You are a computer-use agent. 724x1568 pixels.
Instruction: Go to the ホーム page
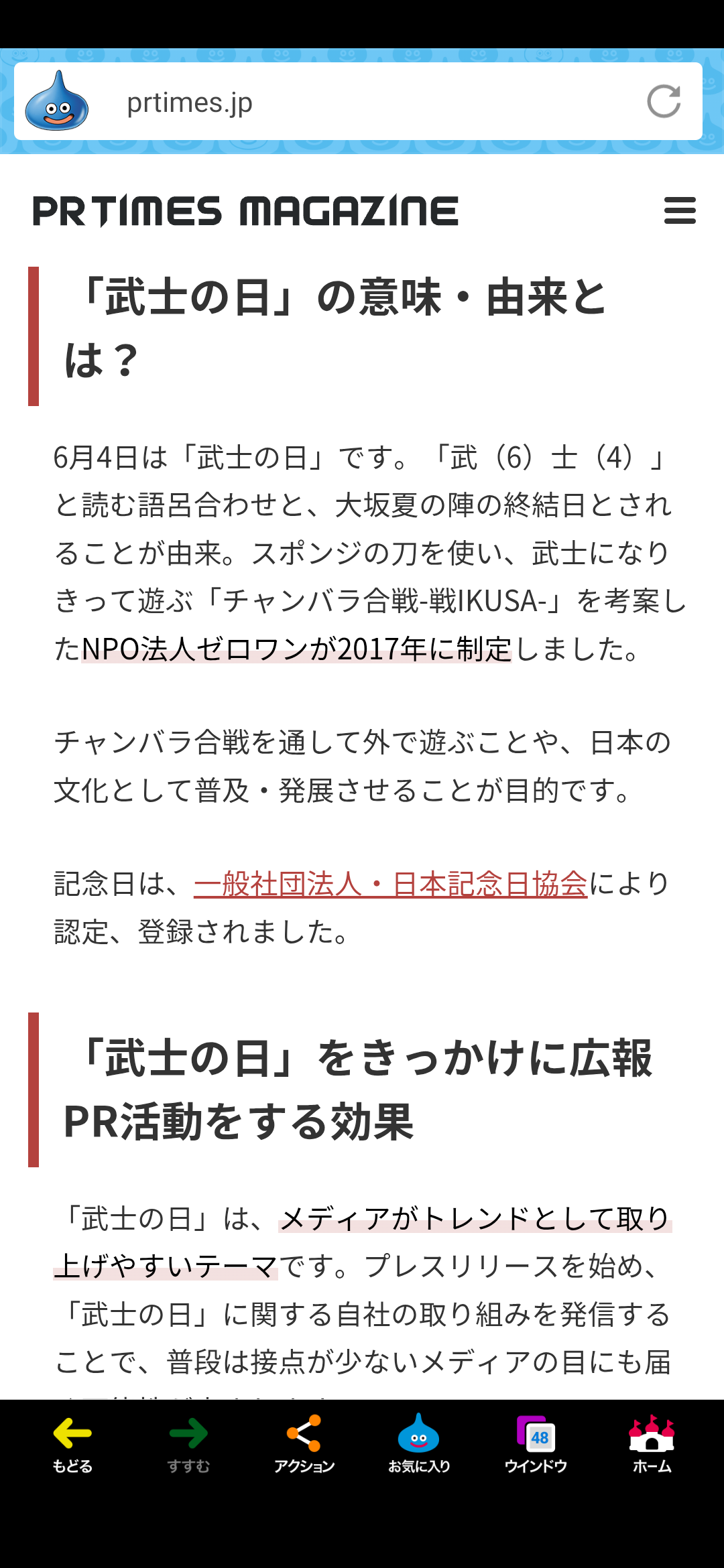[652, 1444]
